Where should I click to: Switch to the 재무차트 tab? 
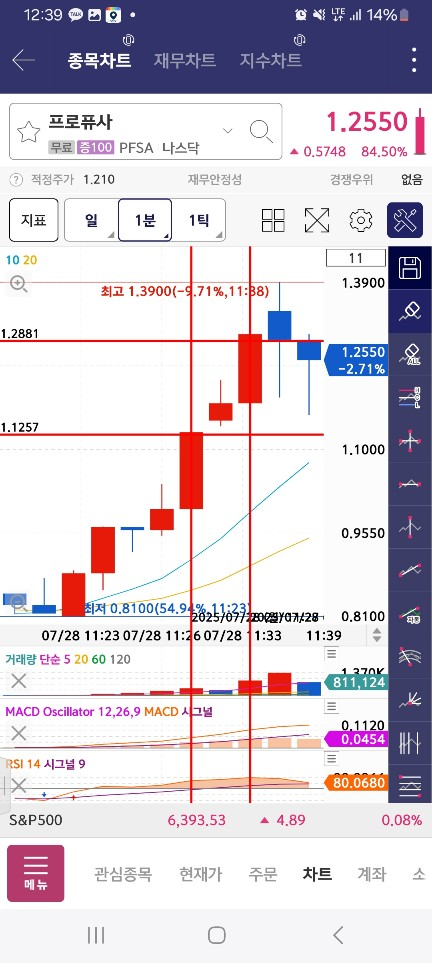coord(184,60)
